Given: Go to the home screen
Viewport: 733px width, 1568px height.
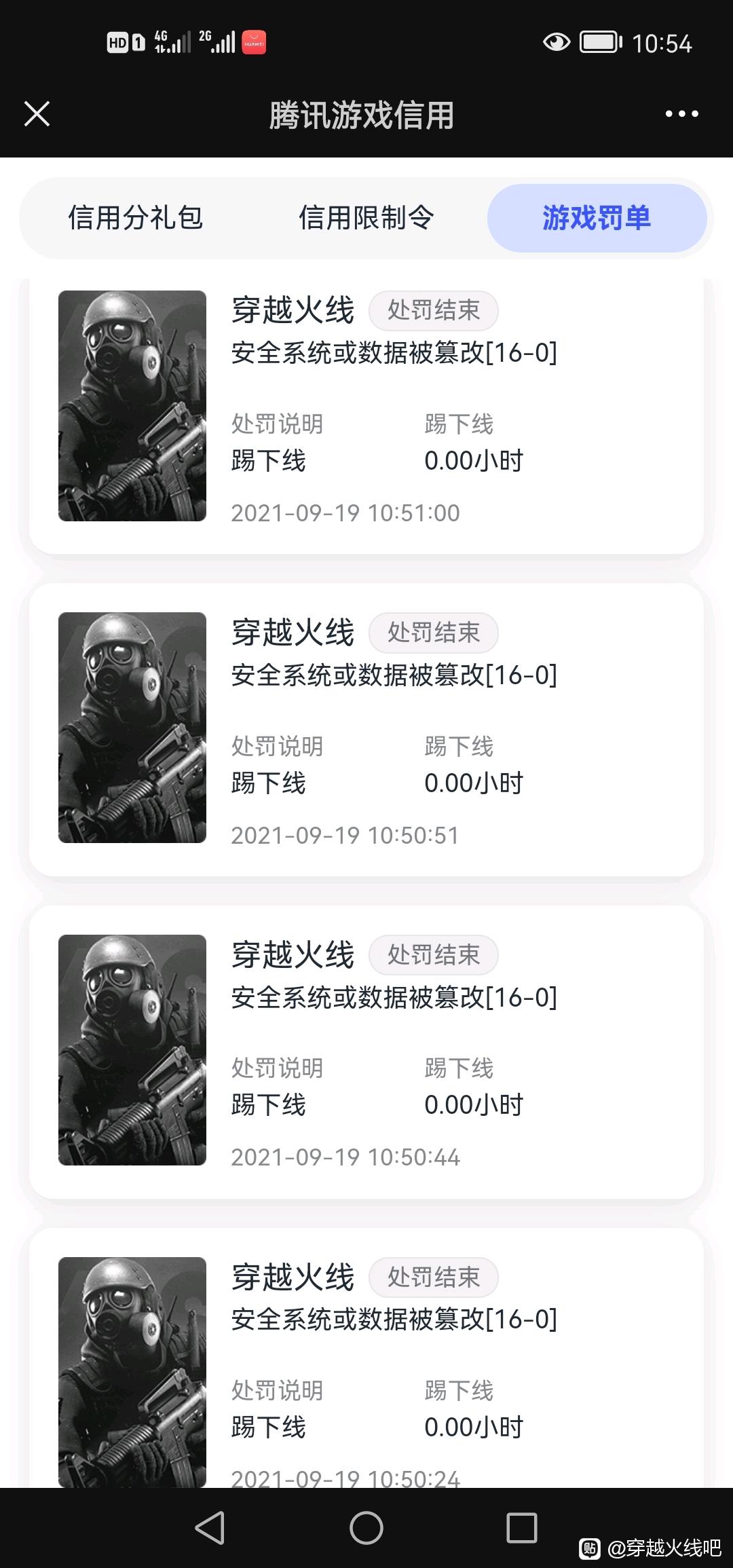Looking at the screenshot, I should [366, 1528].
